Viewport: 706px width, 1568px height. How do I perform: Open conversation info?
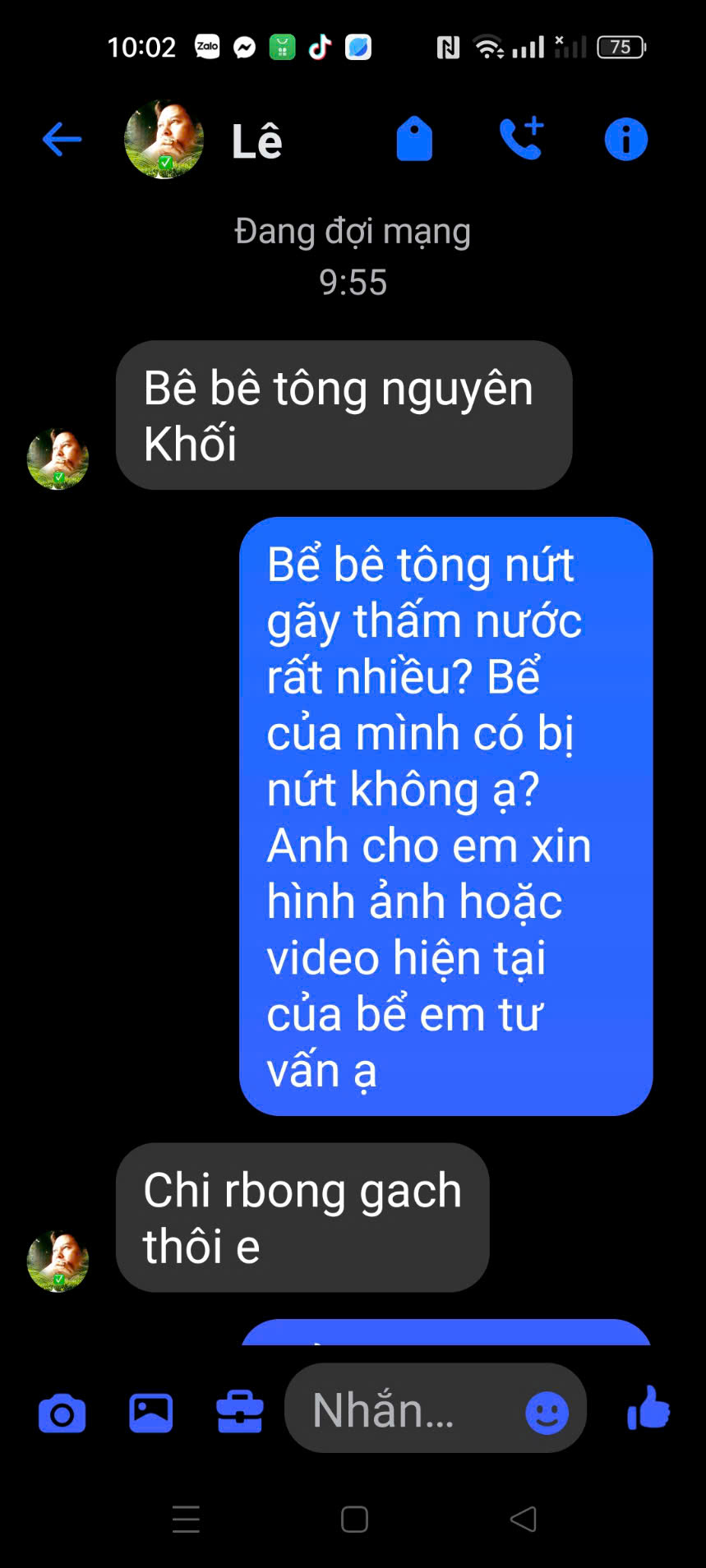click(x=625, y=139)
